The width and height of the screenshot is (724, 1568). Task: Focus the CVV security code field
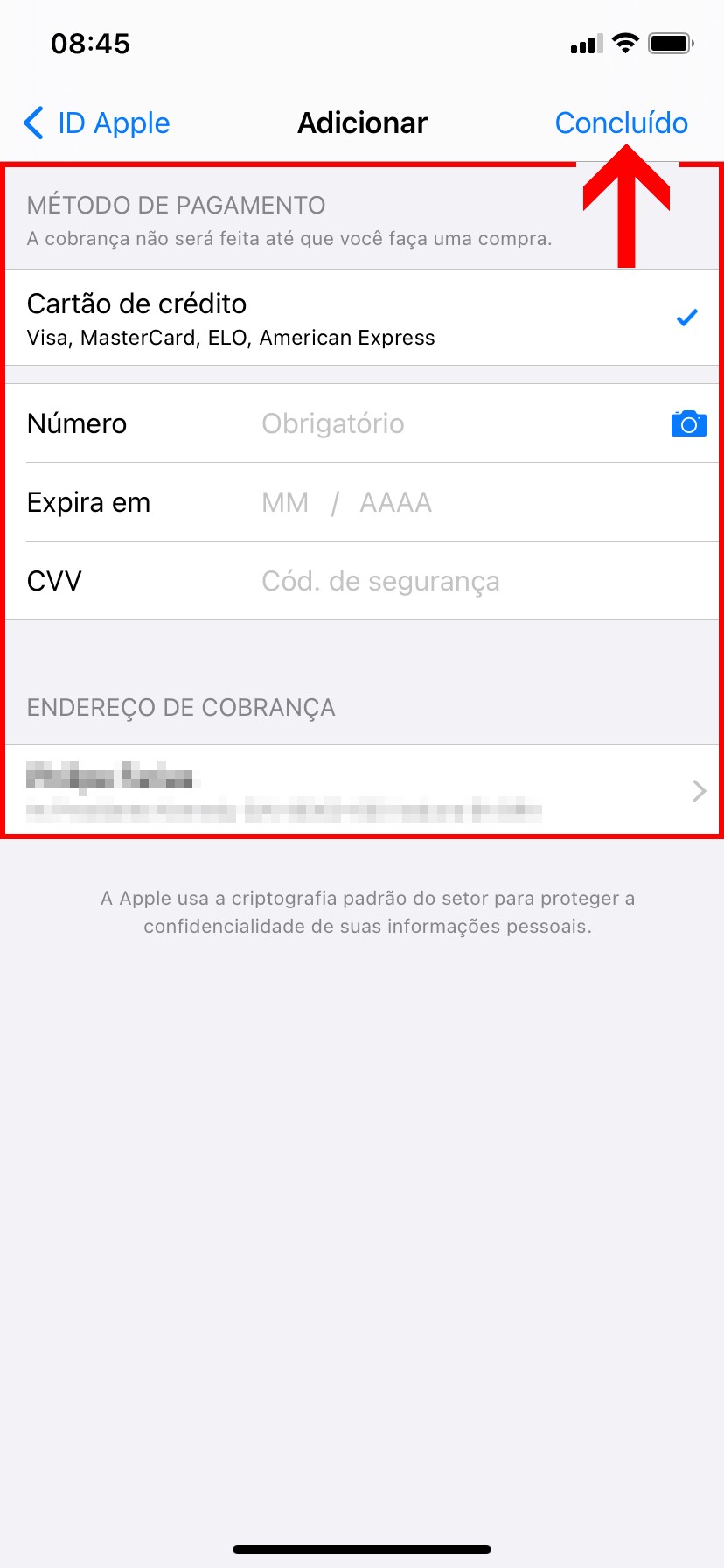point(455,582)
